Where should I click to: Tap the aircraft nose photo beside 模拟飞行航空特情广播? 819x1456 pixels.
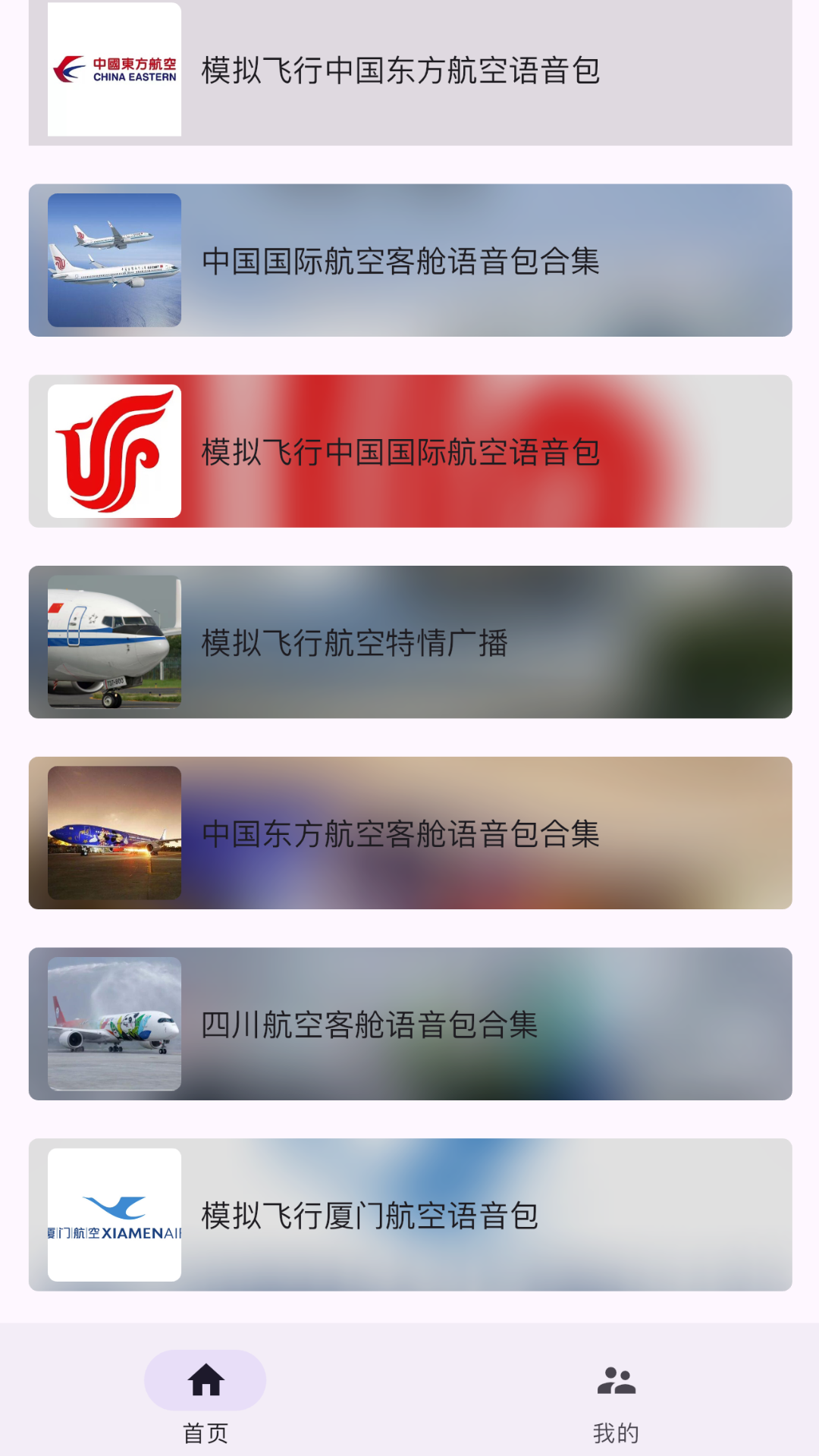coord(114,644)
